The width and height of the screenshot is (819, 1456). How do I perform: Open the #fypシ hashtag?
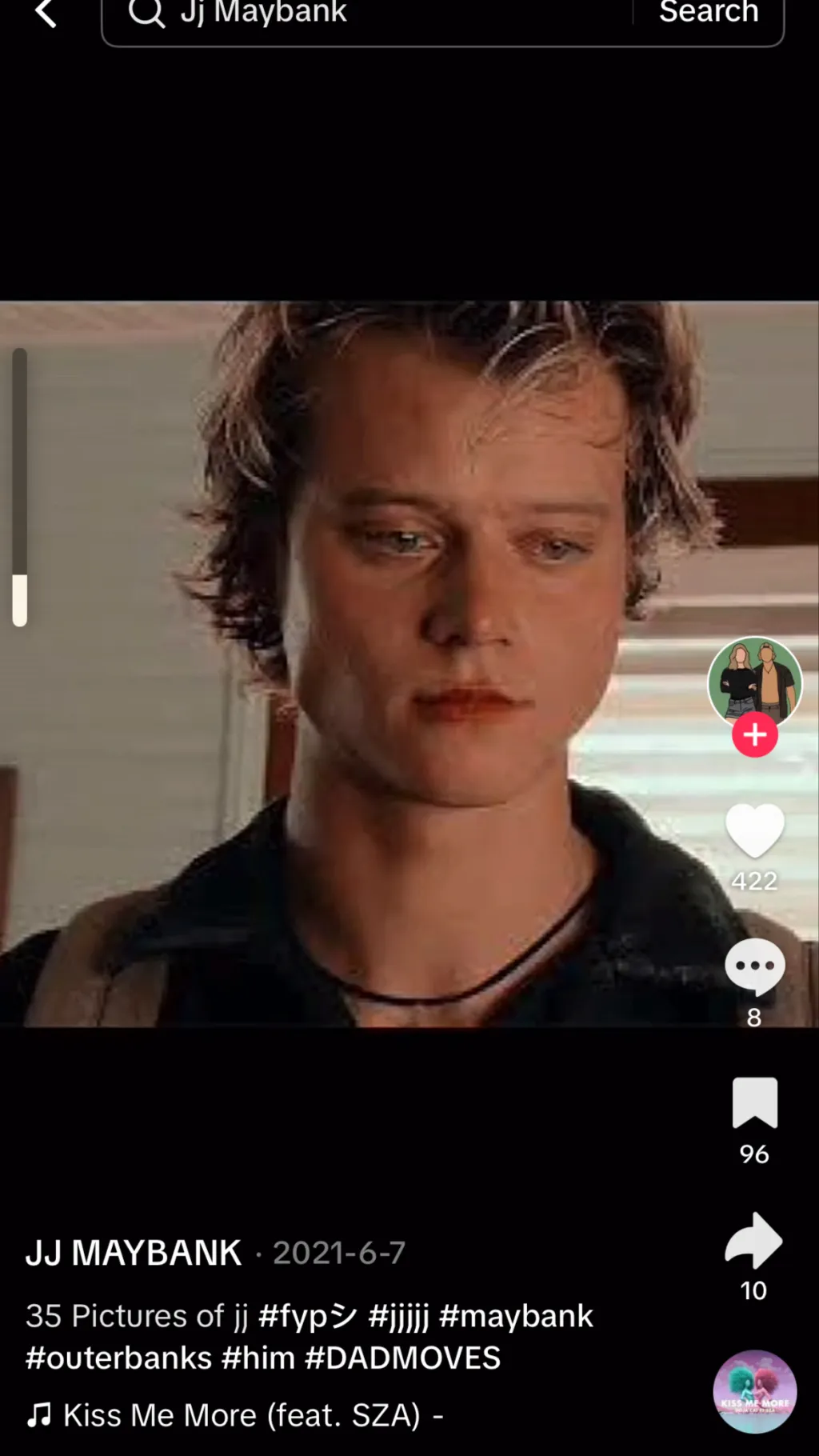coord(308,1316)
